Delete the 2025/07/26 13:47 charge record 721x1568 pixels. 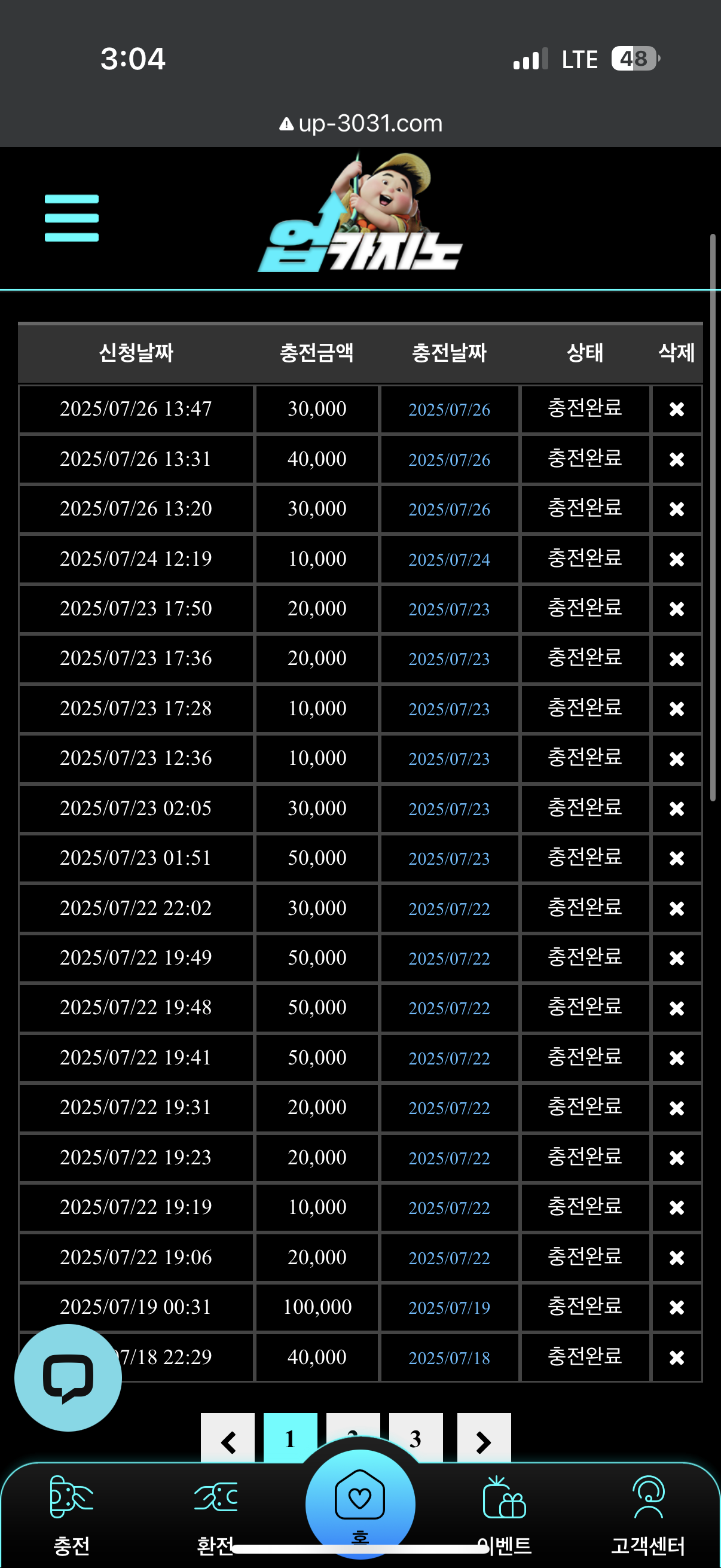pos(677,409)
